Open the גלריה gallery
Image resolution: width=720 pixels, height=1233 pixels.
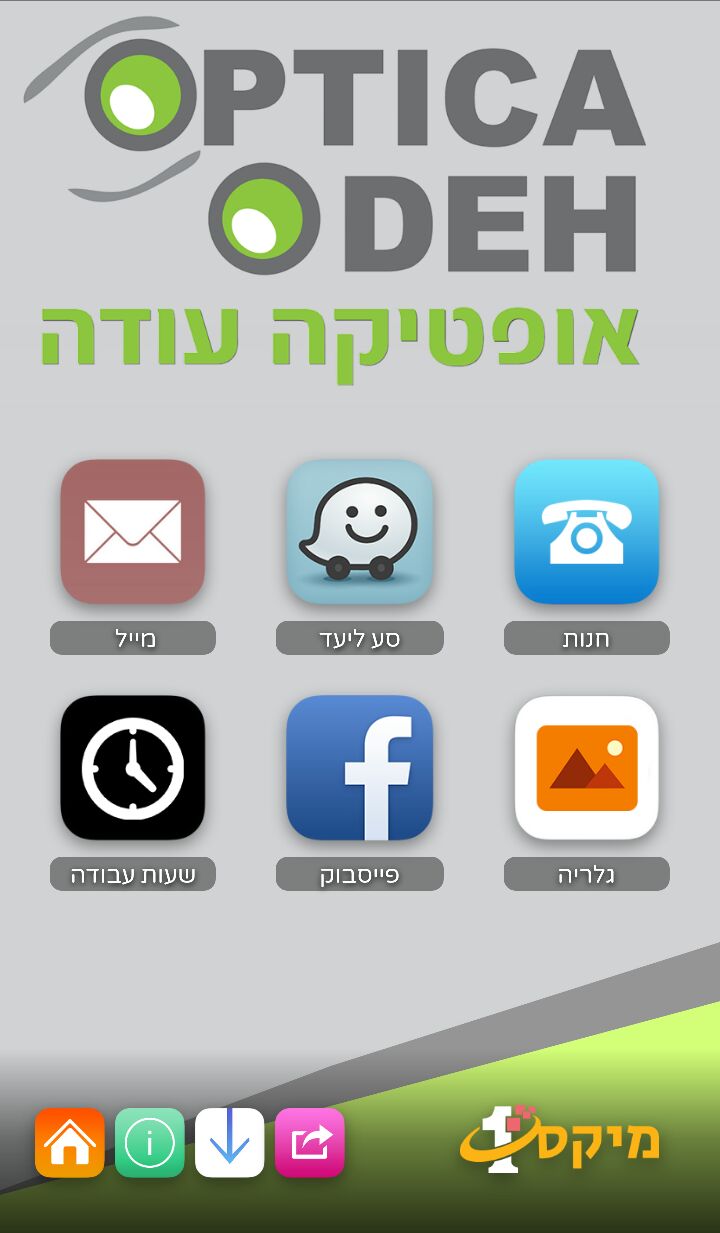587,768
